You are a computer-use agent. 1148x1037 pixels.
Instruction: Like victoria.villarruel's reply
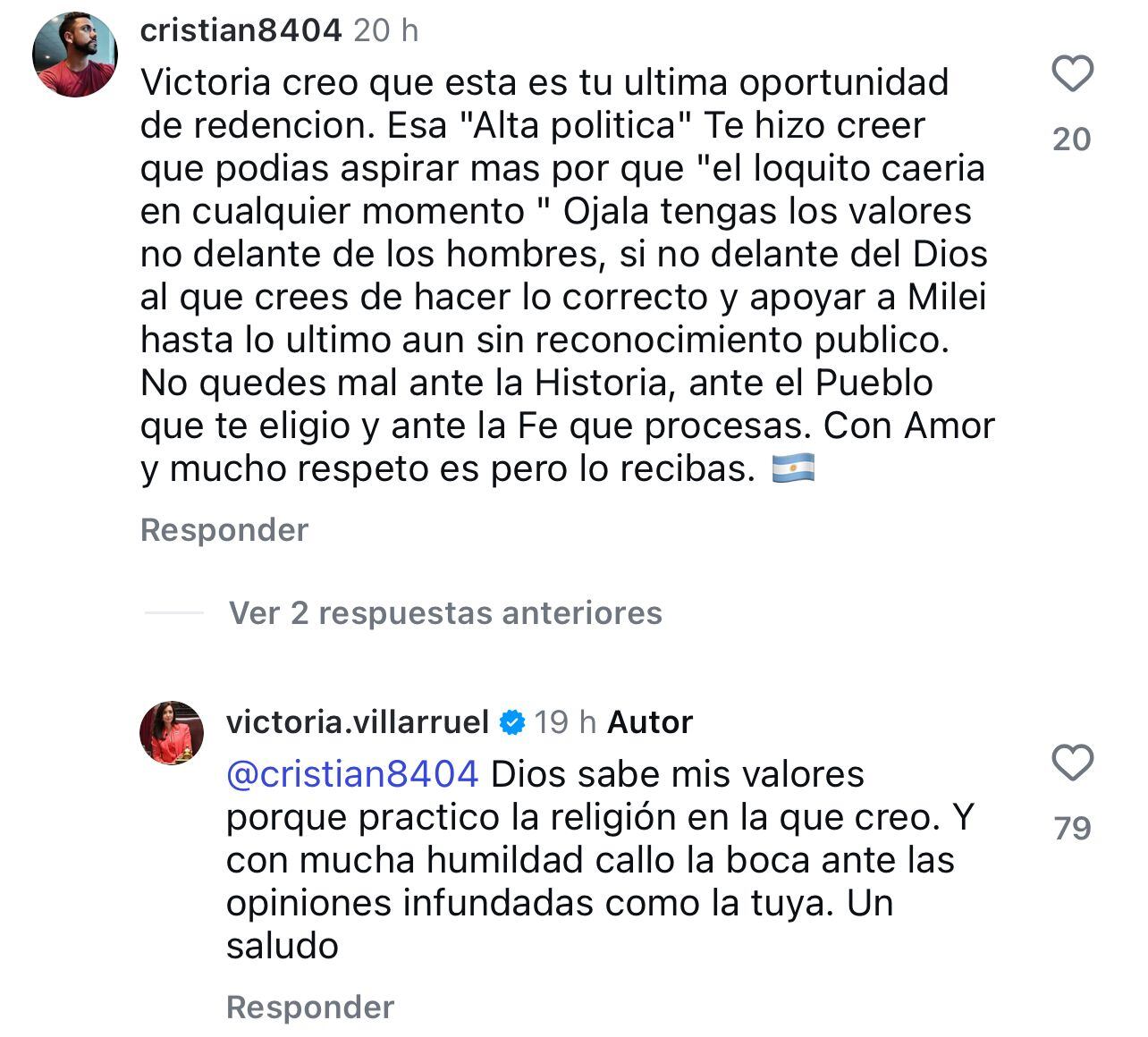tap(1072, 763)
